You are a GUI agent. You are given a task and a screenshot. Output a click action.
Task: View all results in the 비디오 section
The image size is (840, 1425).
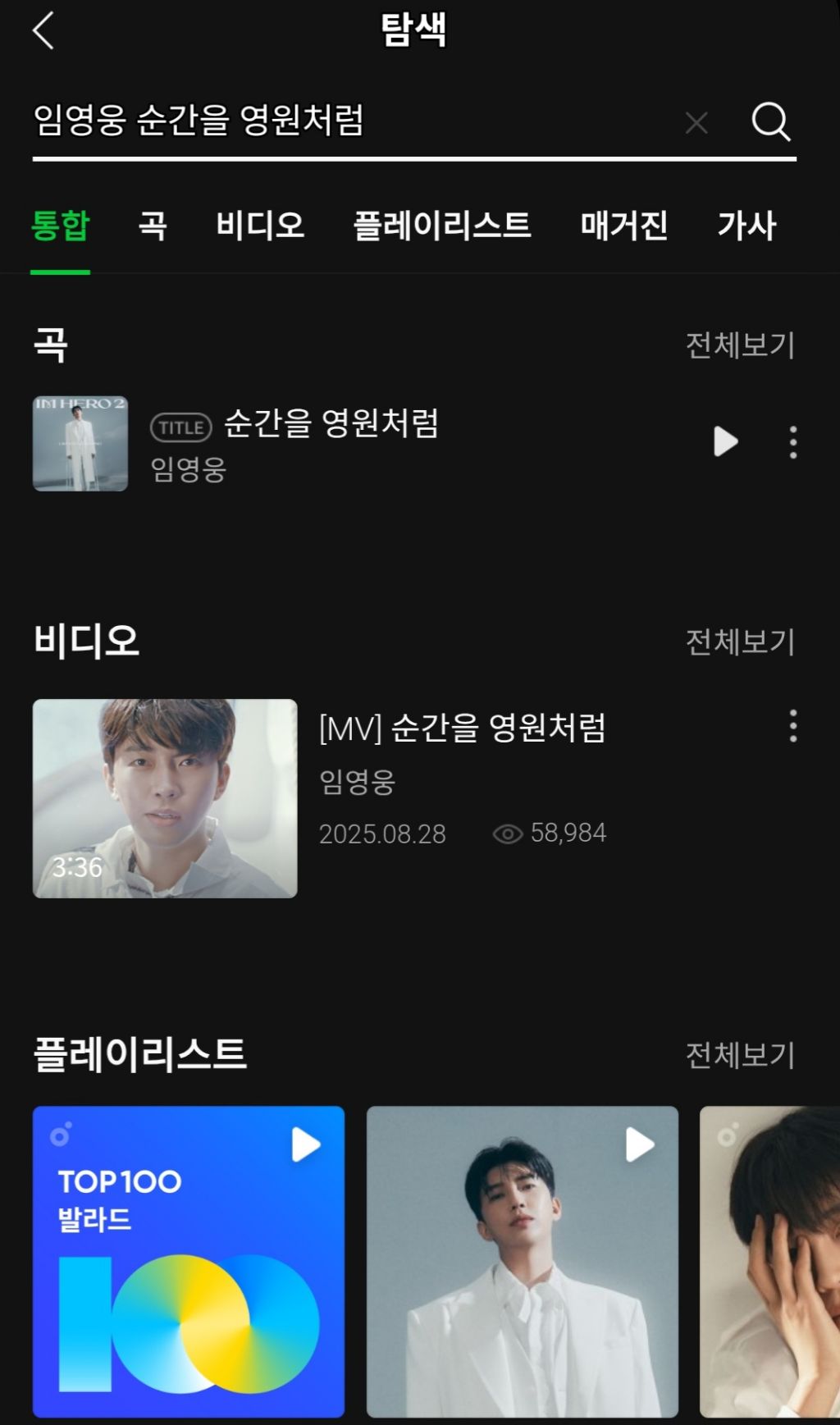[x=740, y=642]
